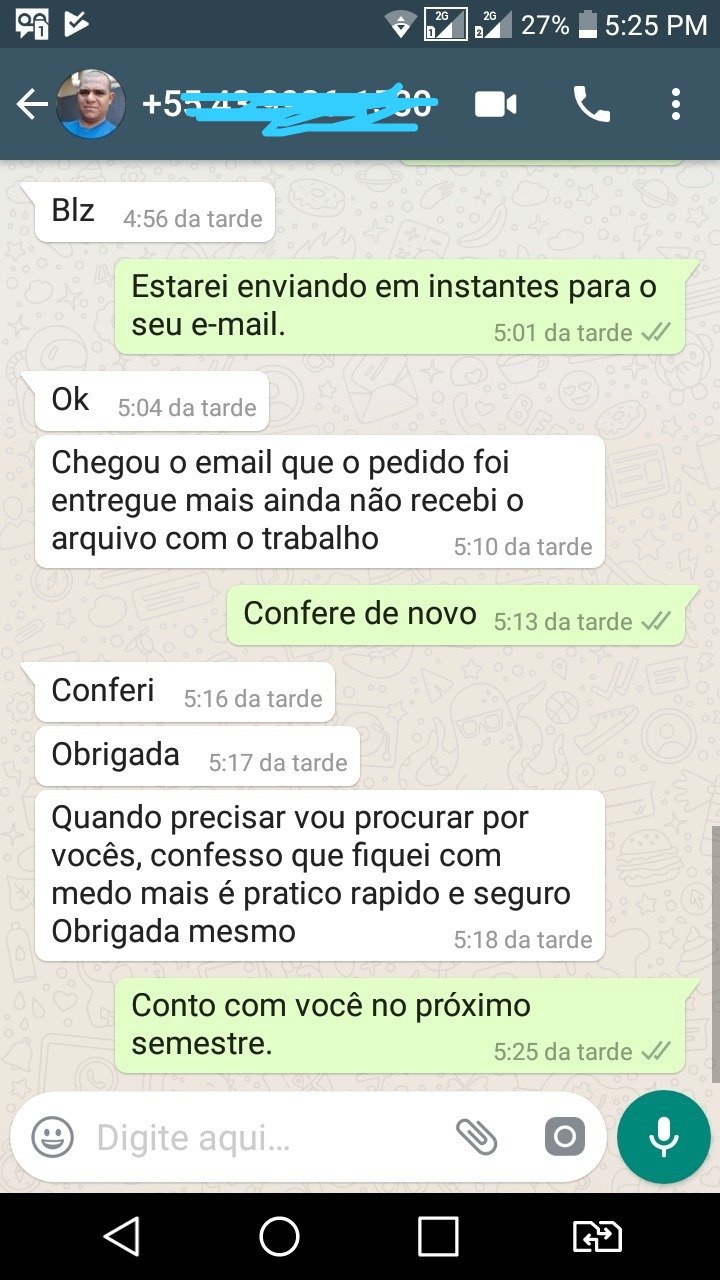Tap the system home button
The image size is (720, 1280).
(280, 1237)
